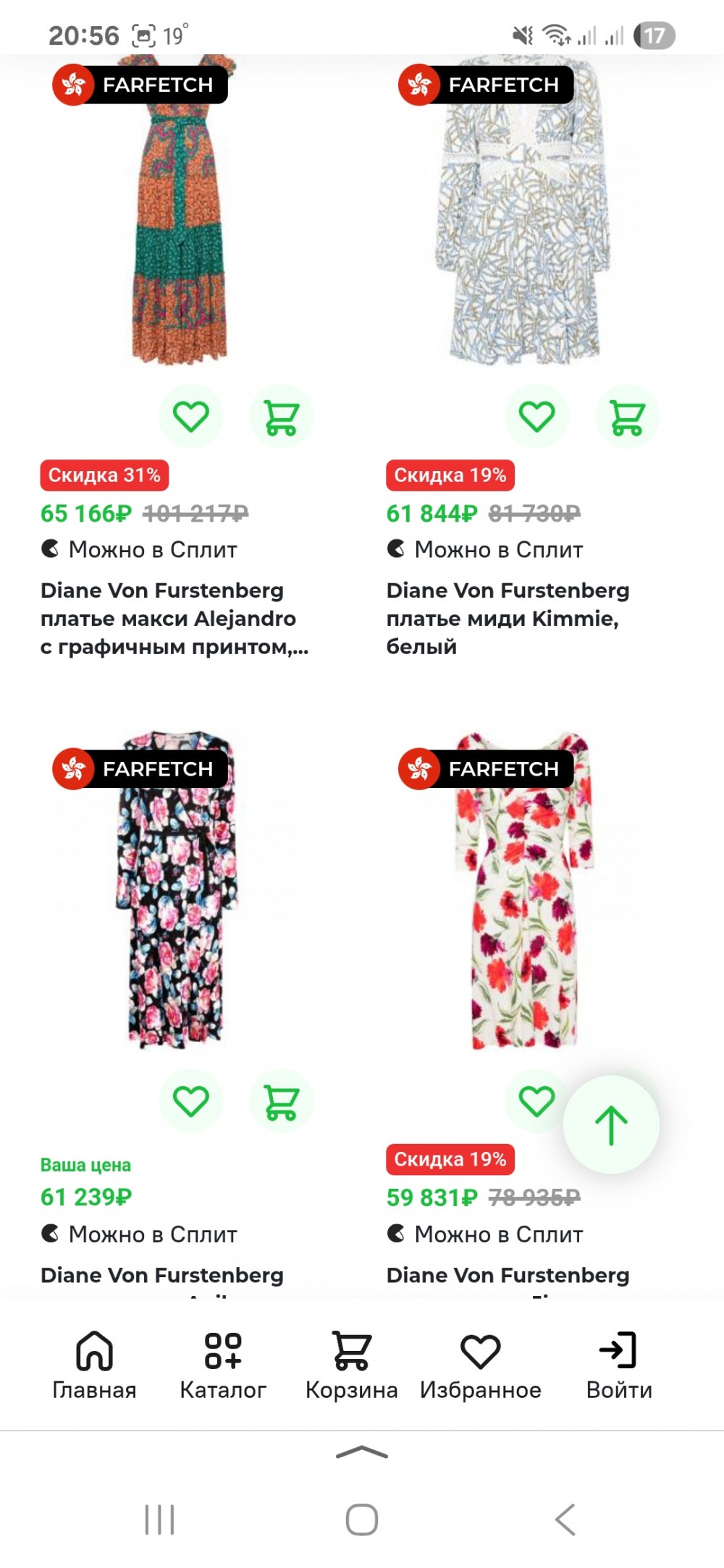Switch to the Избранное tab
This screenshot has width=724, height=1568.
(481, 1364)
